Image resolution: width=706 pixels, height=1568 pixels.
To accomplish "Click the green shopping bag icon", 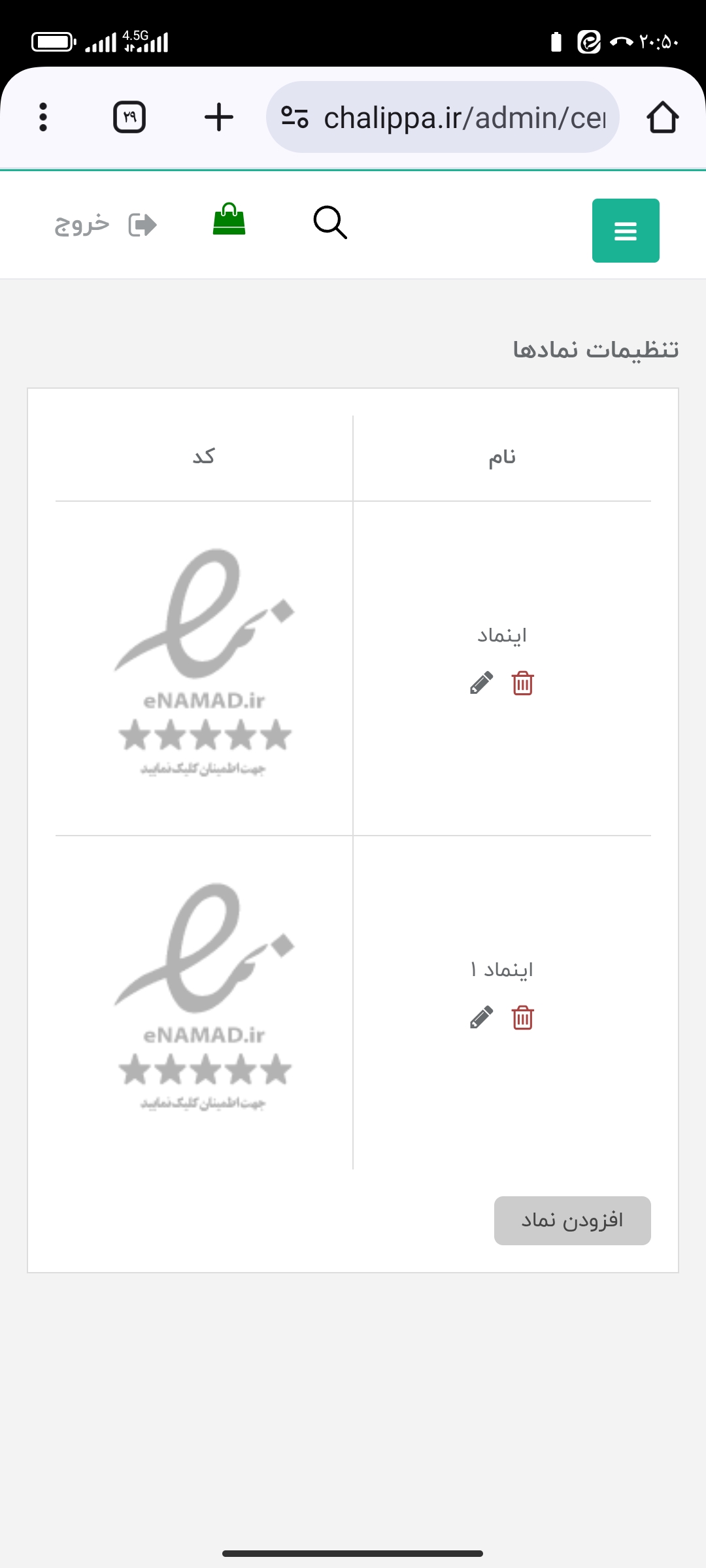I will [229, 223].
